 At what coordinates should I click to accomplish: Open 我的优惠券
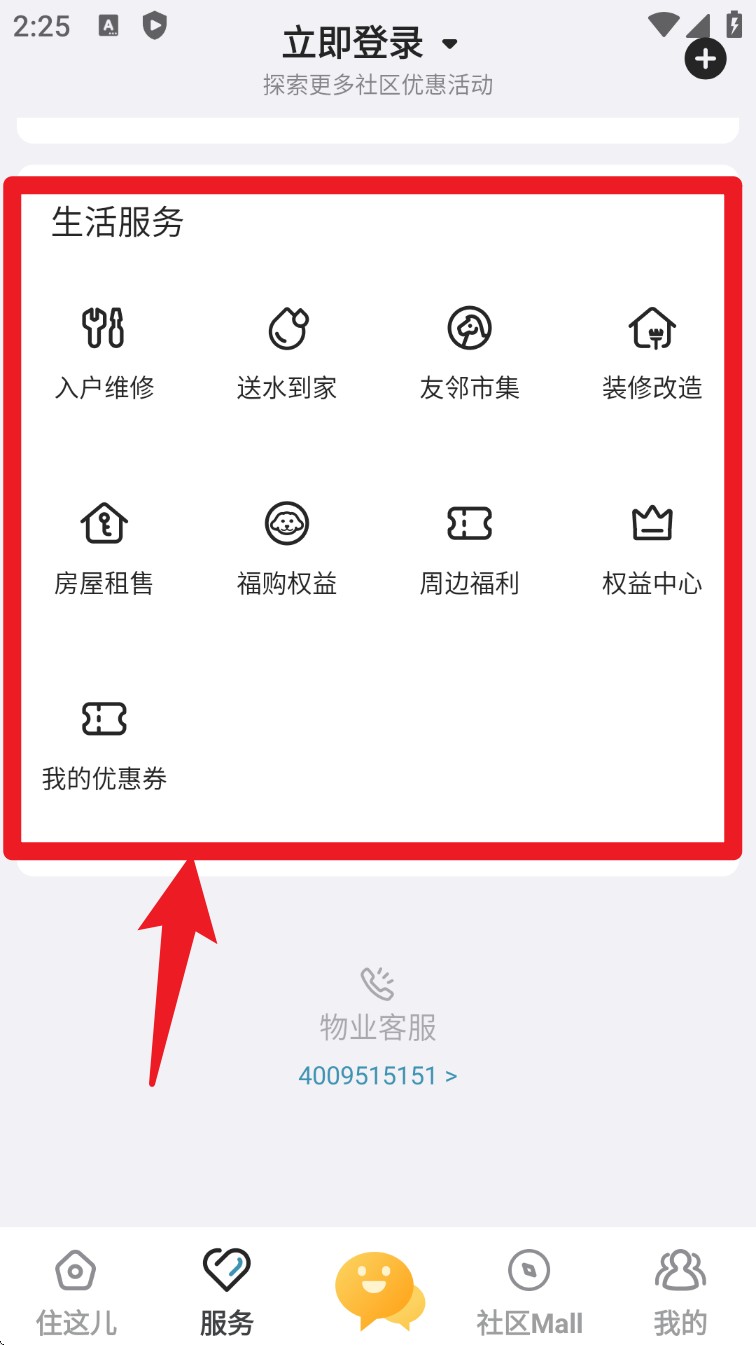tap(104, 743)
